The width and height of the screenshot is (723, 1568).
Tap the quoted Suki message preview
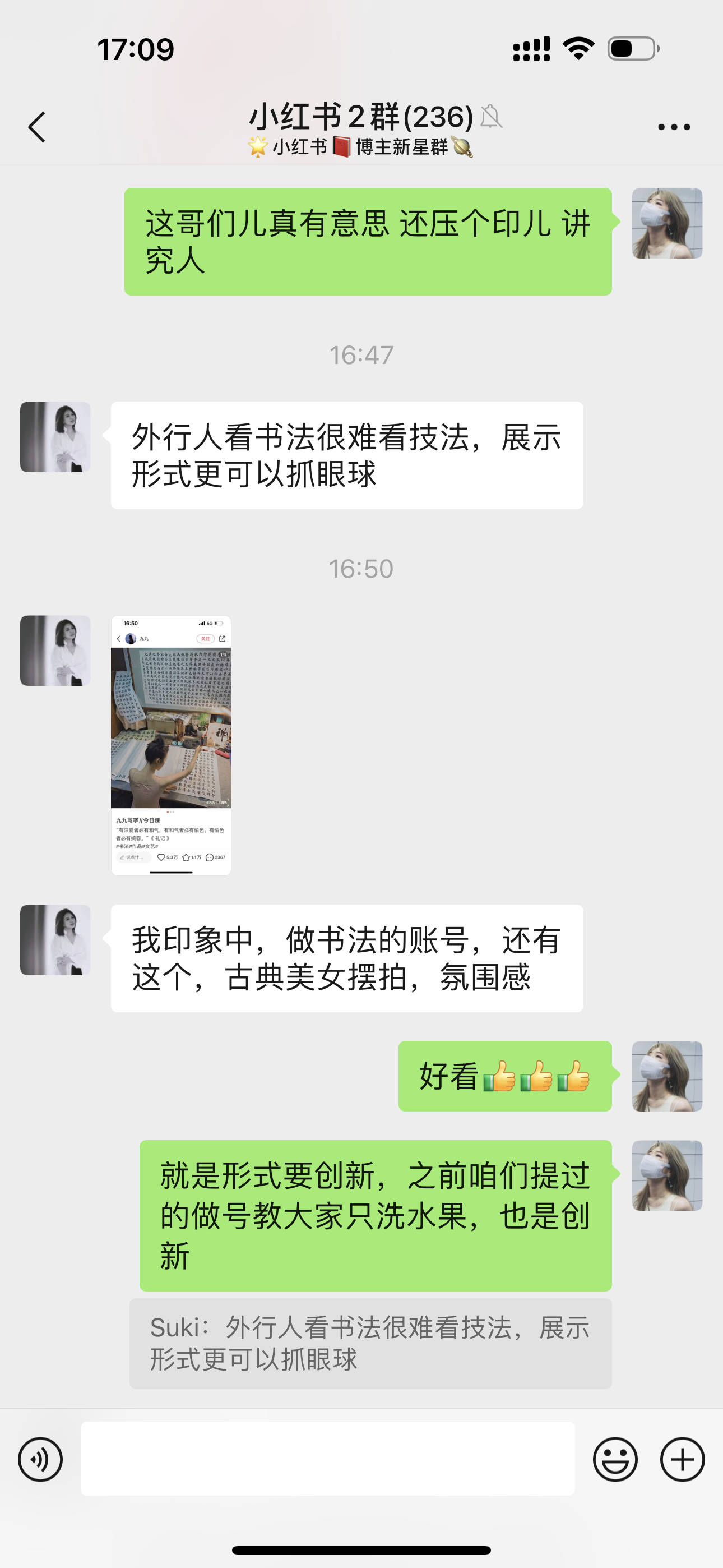tap(370, 1343)
